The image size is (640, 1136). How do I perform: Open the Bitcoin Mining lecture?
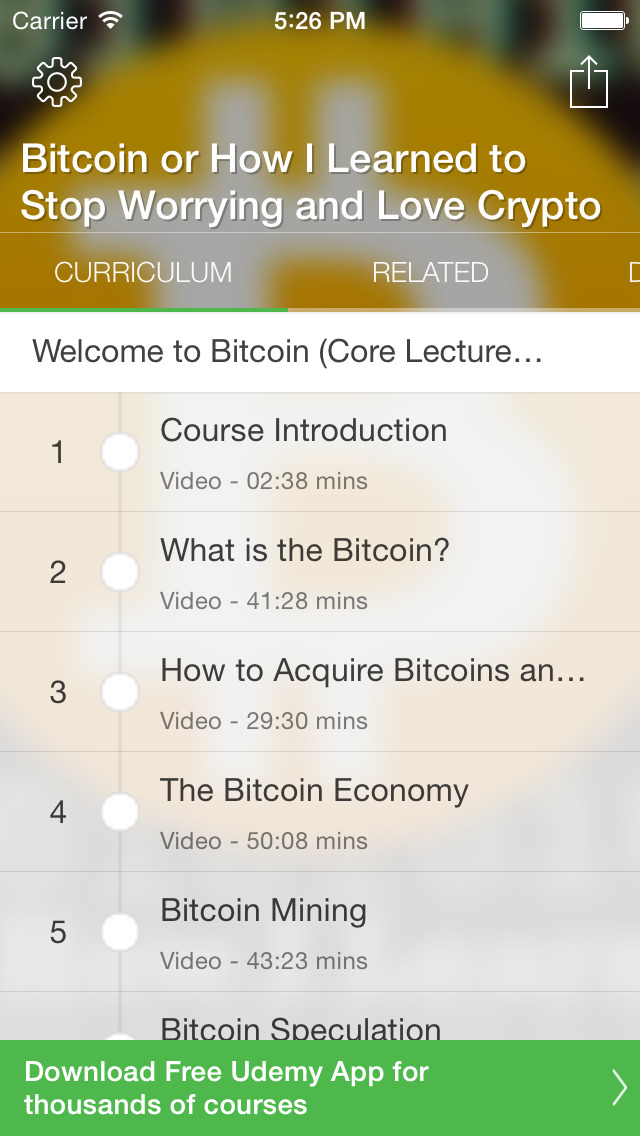coord(320,932)
